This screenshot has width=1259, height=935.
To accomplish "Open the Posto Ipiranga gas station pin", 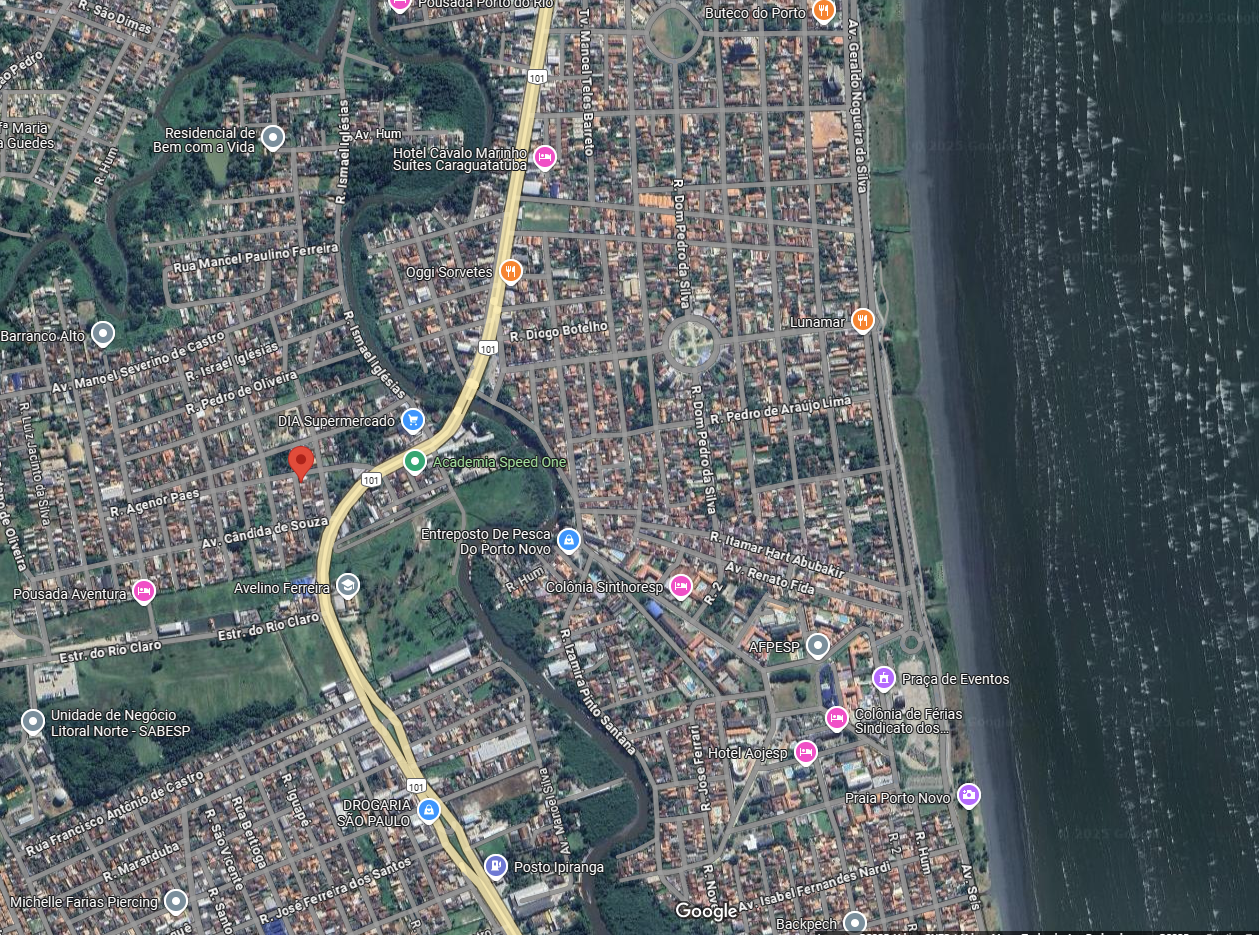I will [x=495, y=866].
